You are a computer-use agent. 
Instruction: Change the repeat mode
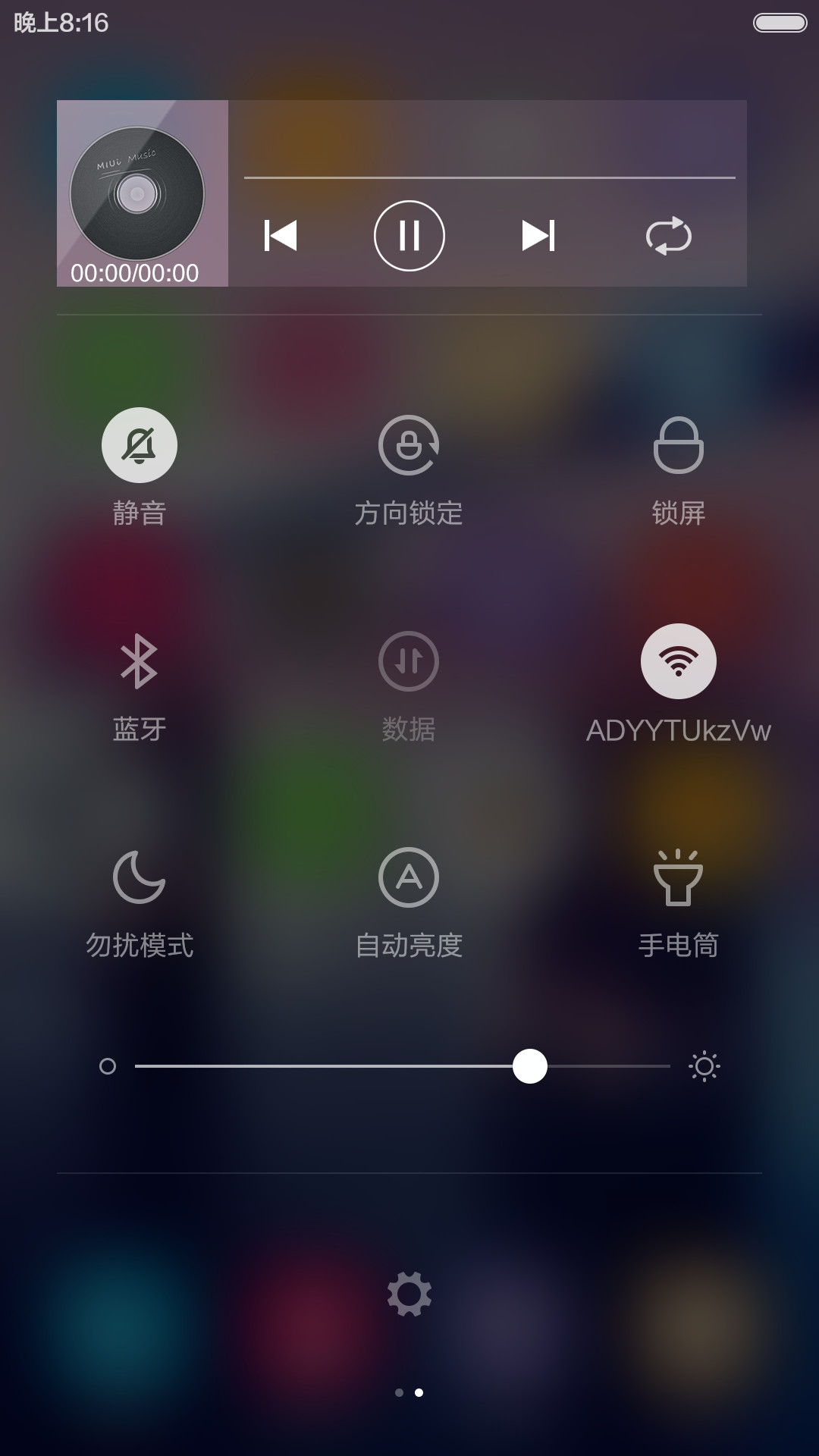coord(668,236)
